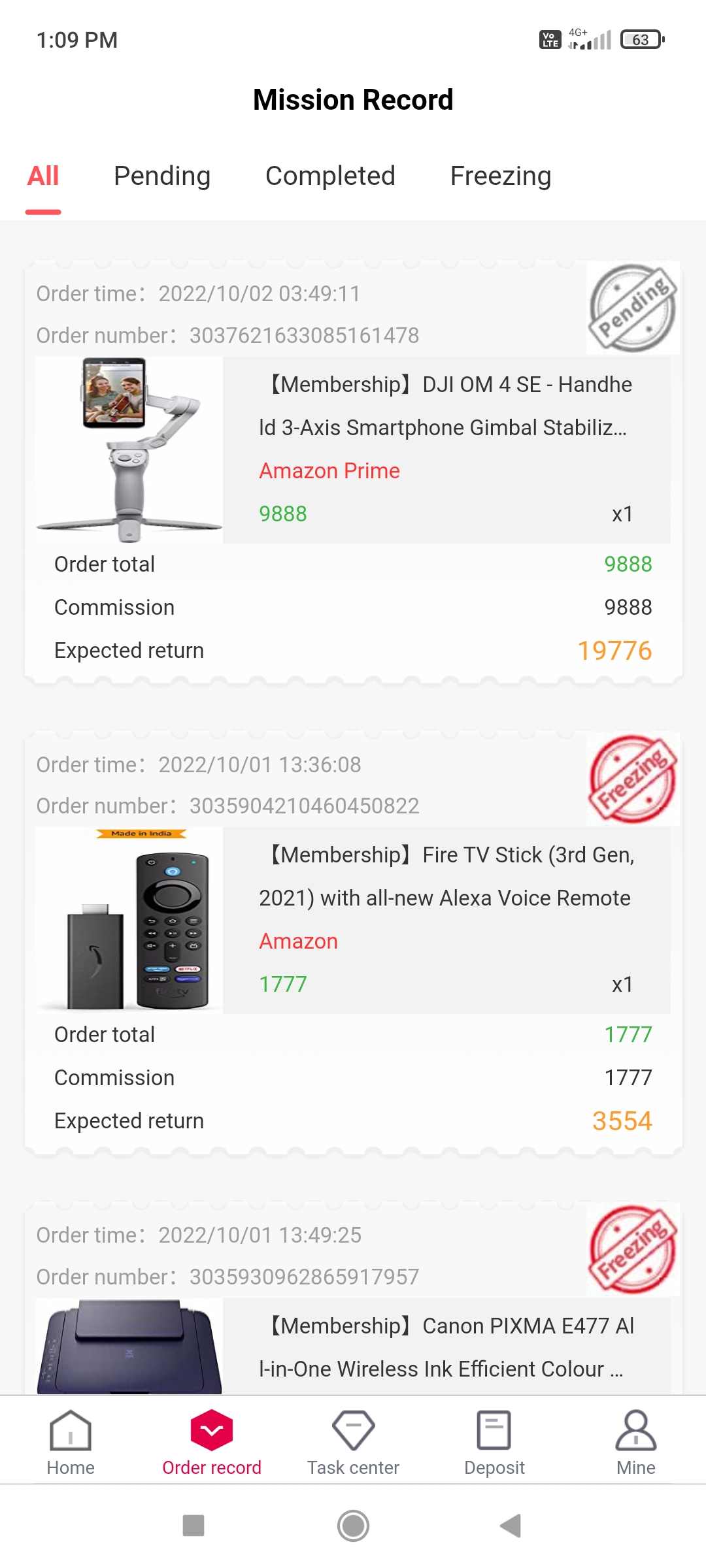
Task: Go to the Deposit tab
Action: click(x=494, y=1443)
